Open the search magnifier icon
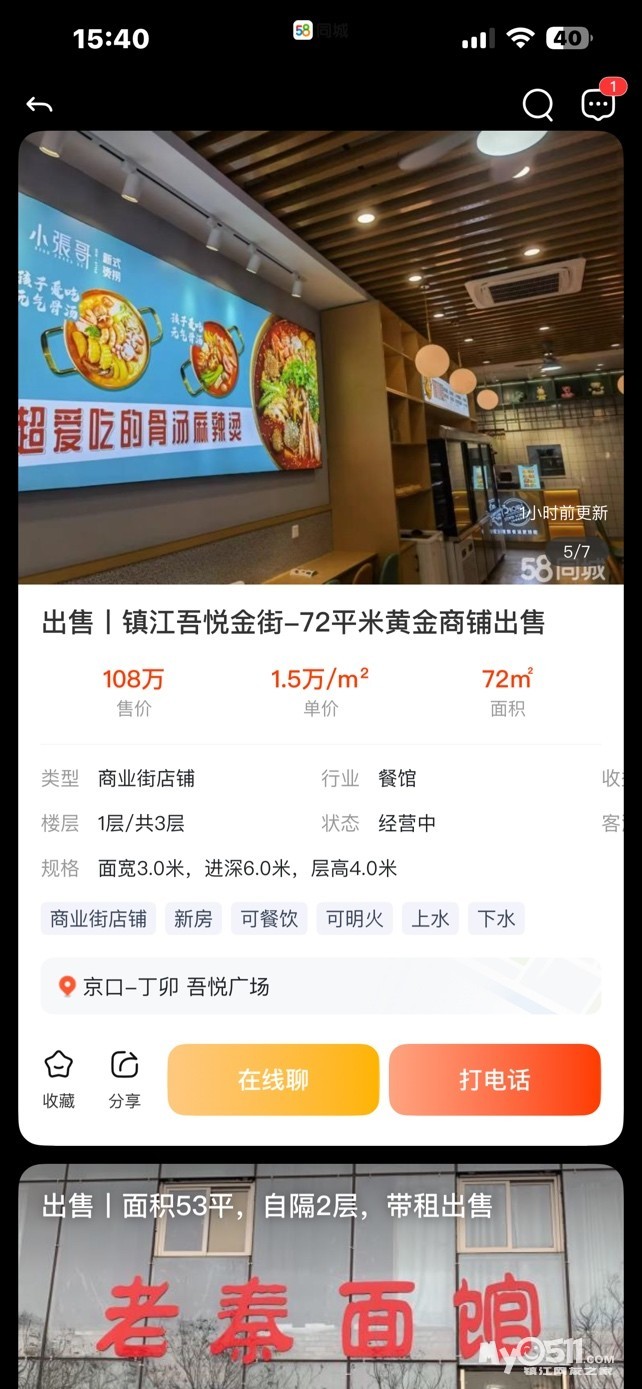 (x=538, y=105)
